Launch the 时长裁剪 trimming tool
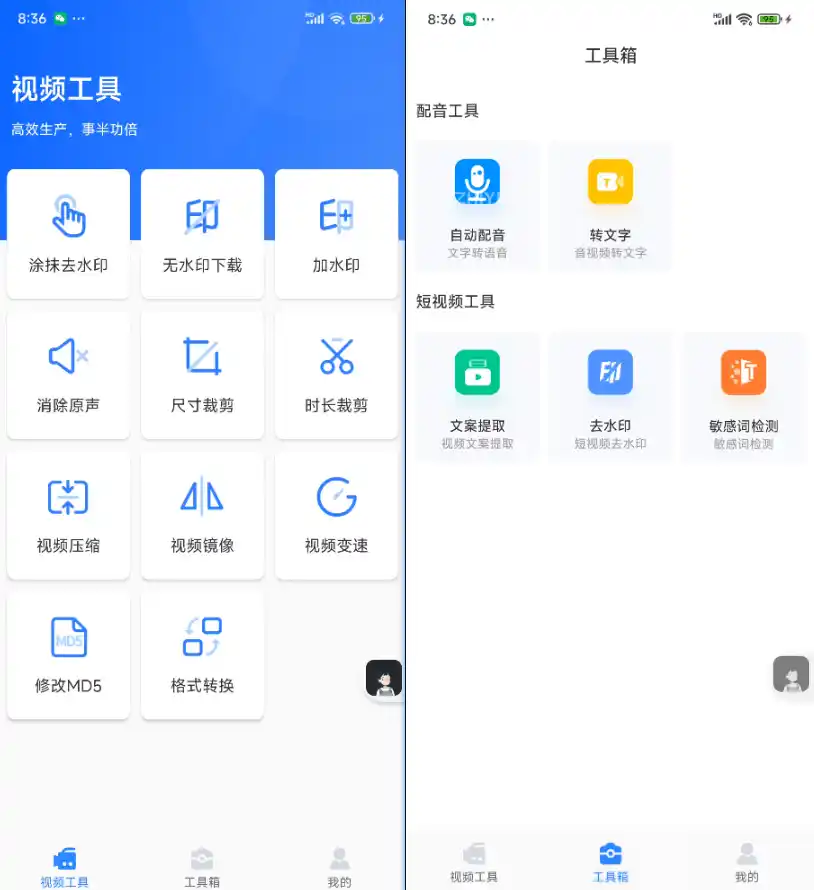 (336, 374)
